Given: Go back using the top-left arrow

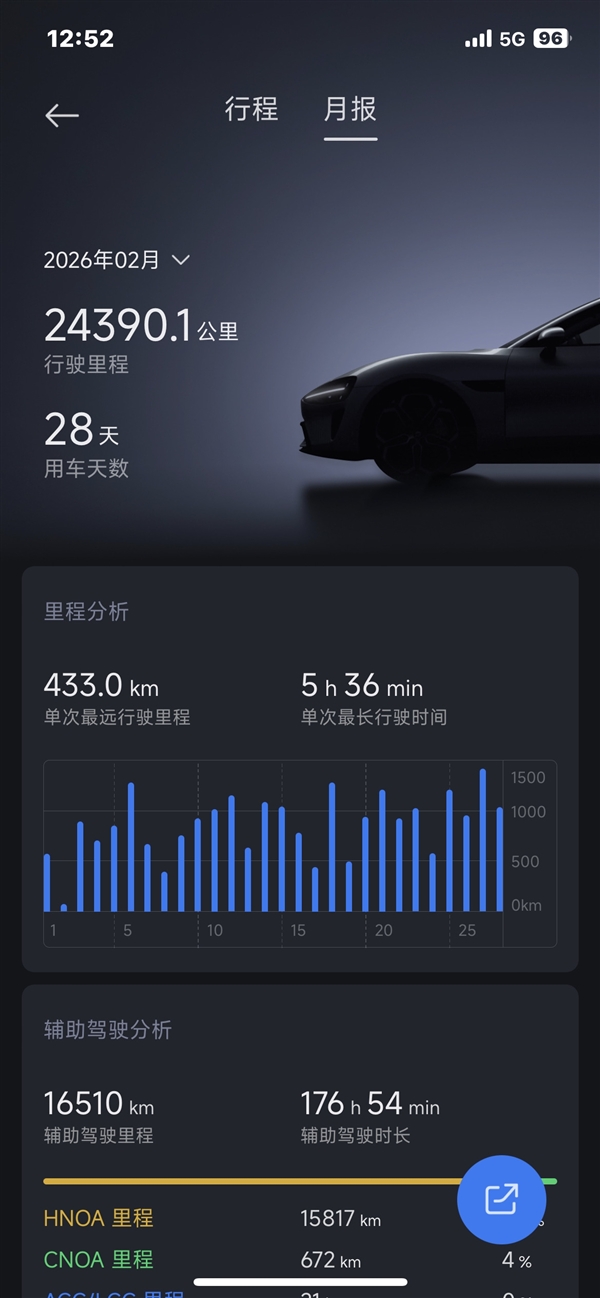Looking at the screenshot, I should pos(62,115).
